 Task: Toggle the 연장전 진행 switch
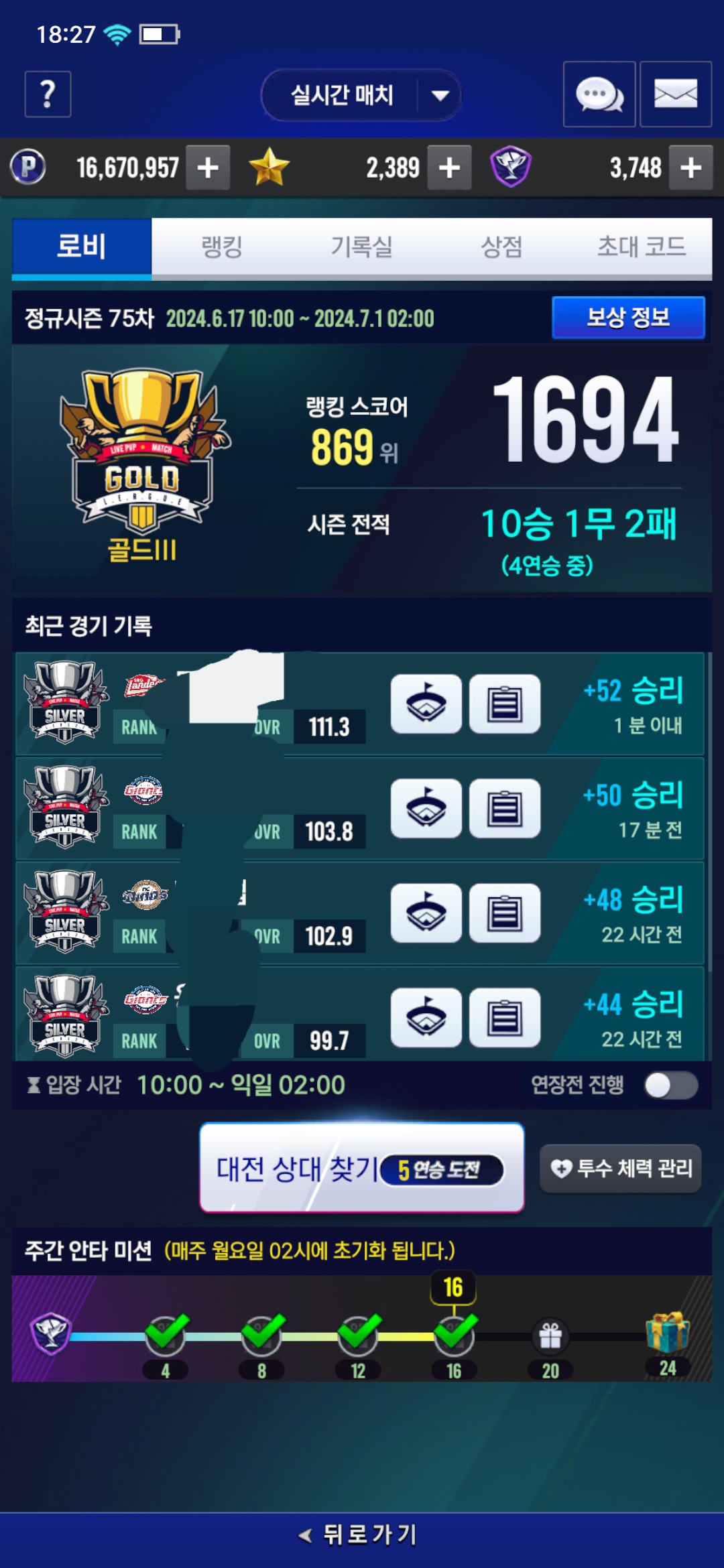pos(671,1086)
